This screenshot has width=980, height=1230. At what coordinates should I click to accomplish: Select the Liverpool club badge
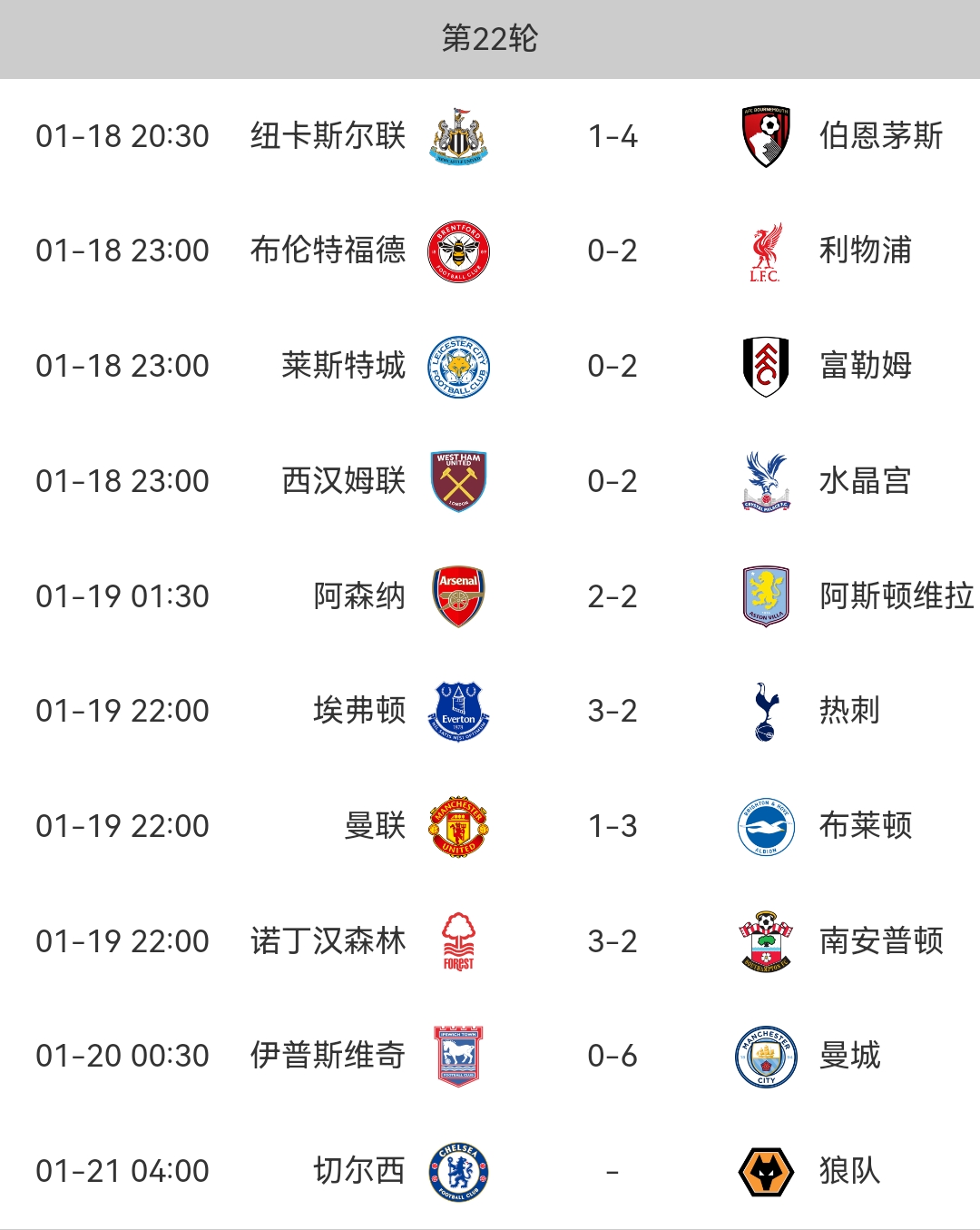coord(768,251)
